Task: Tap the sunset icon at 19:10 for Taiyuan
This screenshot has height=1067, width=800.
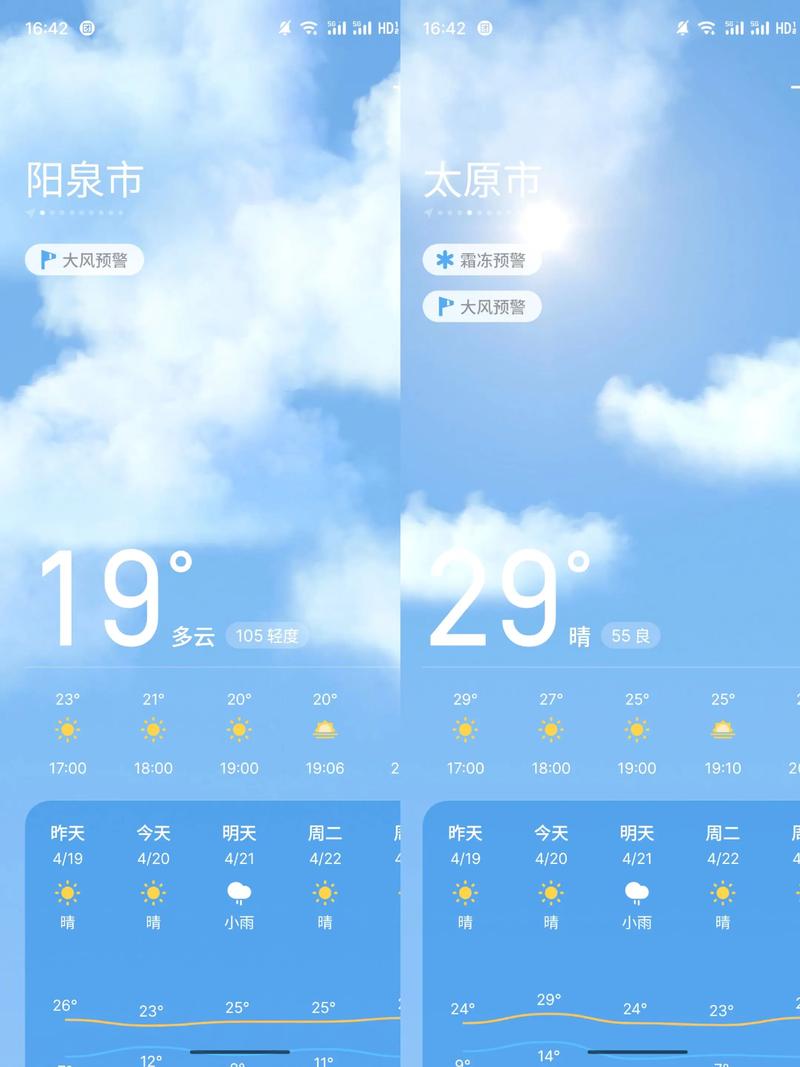Action: pos(721,730)
